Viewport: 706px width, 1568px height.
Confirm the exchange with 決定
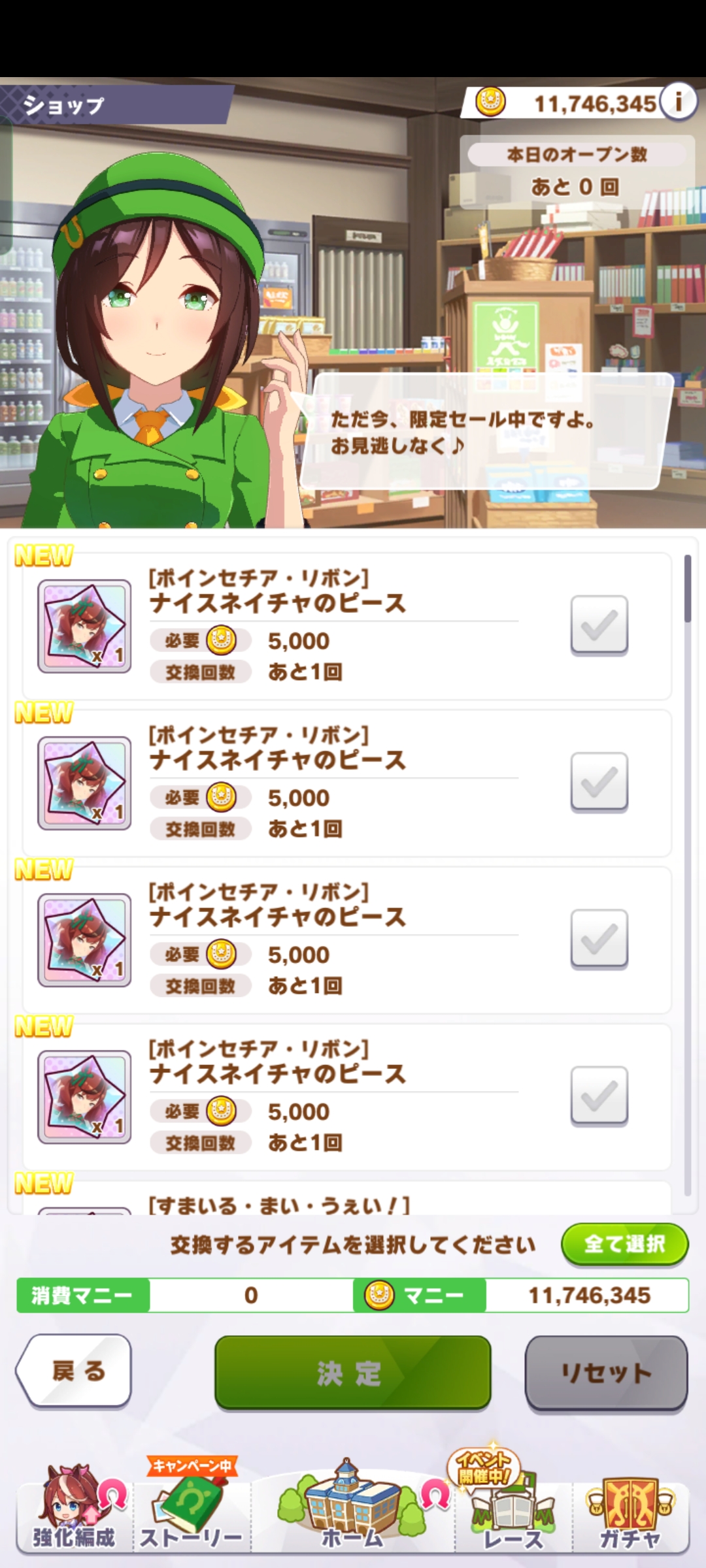(352, 1372)
